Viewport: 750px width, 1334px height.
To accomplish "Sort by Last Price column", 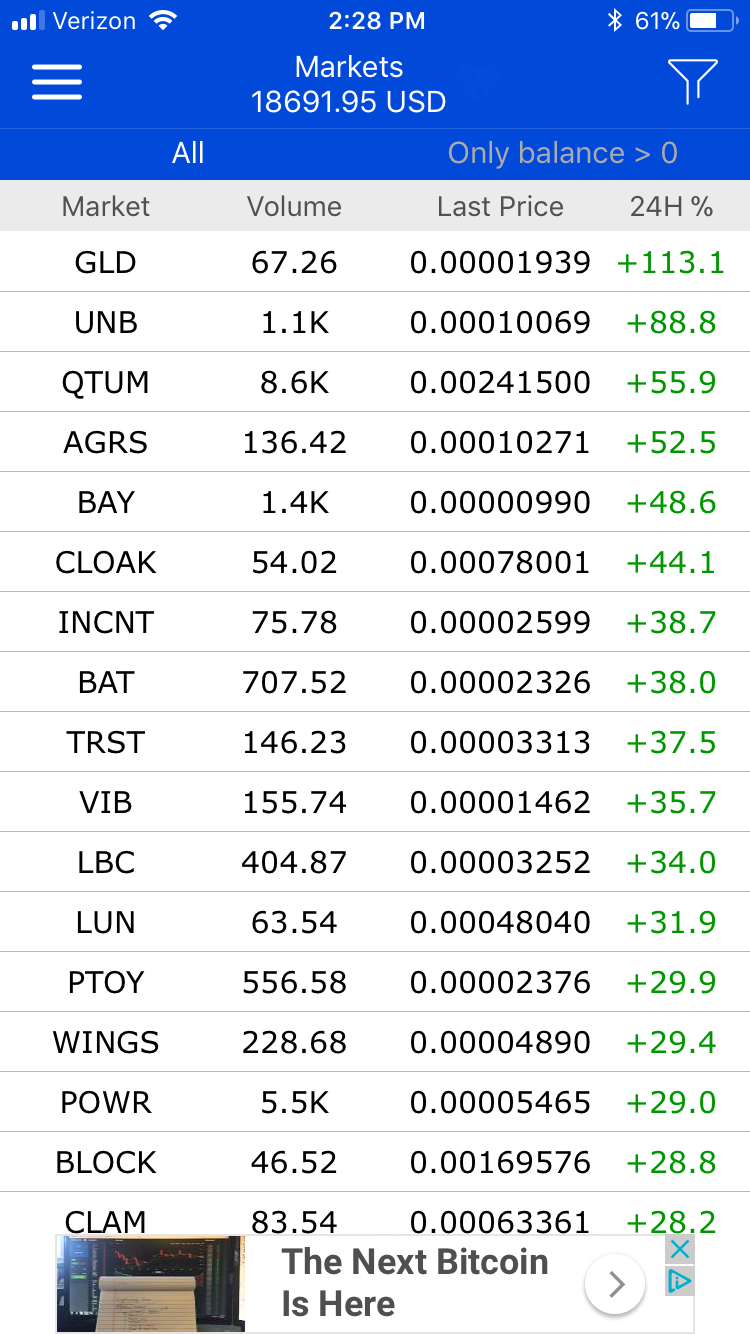I will [x=500, y=206].
